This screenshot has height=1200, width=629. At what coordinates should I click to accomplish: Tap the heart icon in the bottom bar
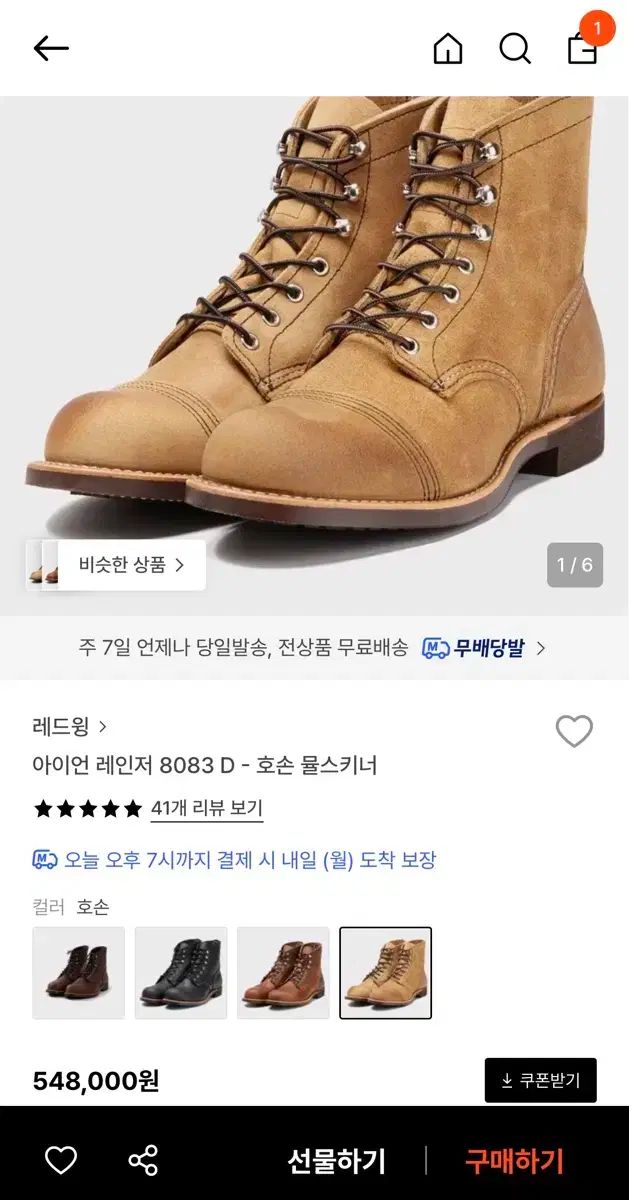pos(61,1160)
